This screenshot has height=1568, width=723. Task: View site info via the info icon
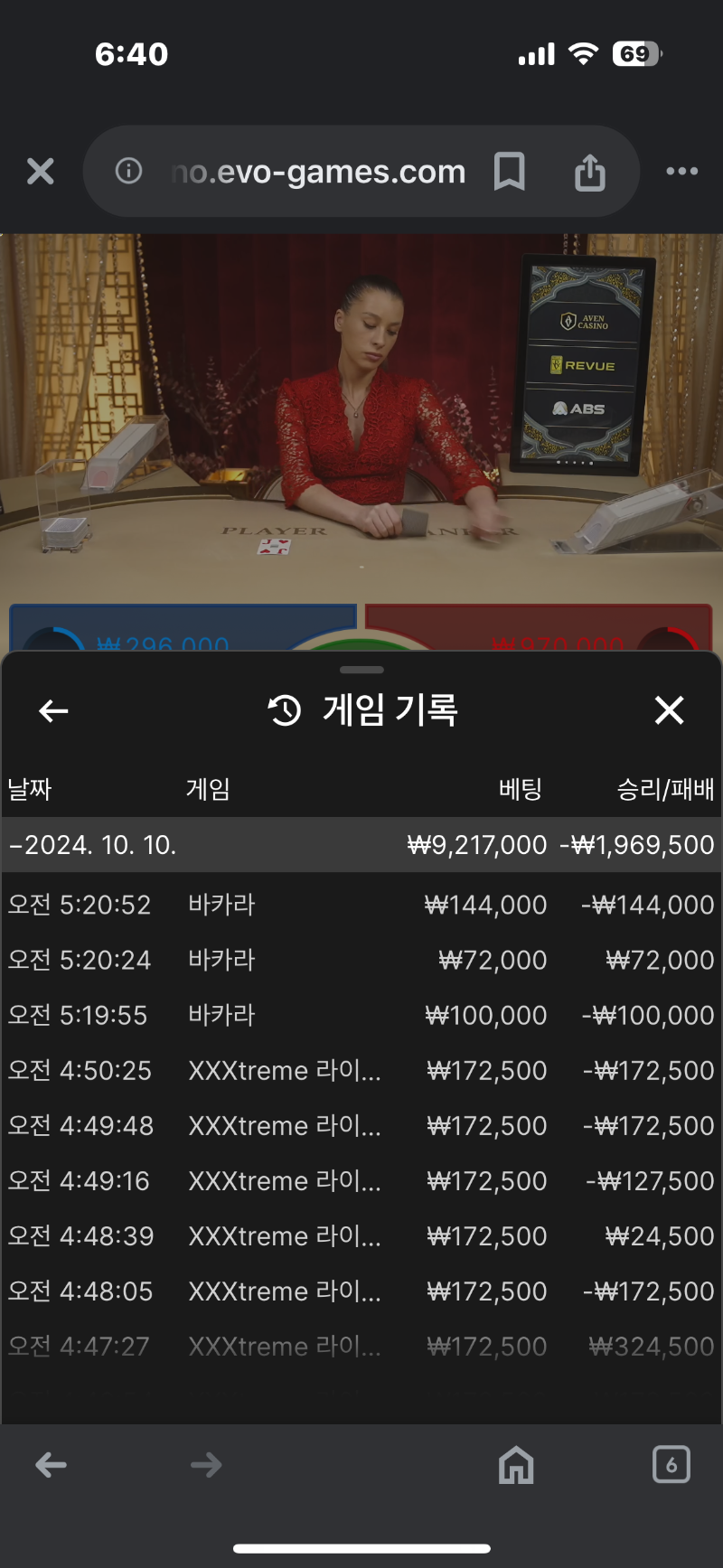(x=128, y=170)
